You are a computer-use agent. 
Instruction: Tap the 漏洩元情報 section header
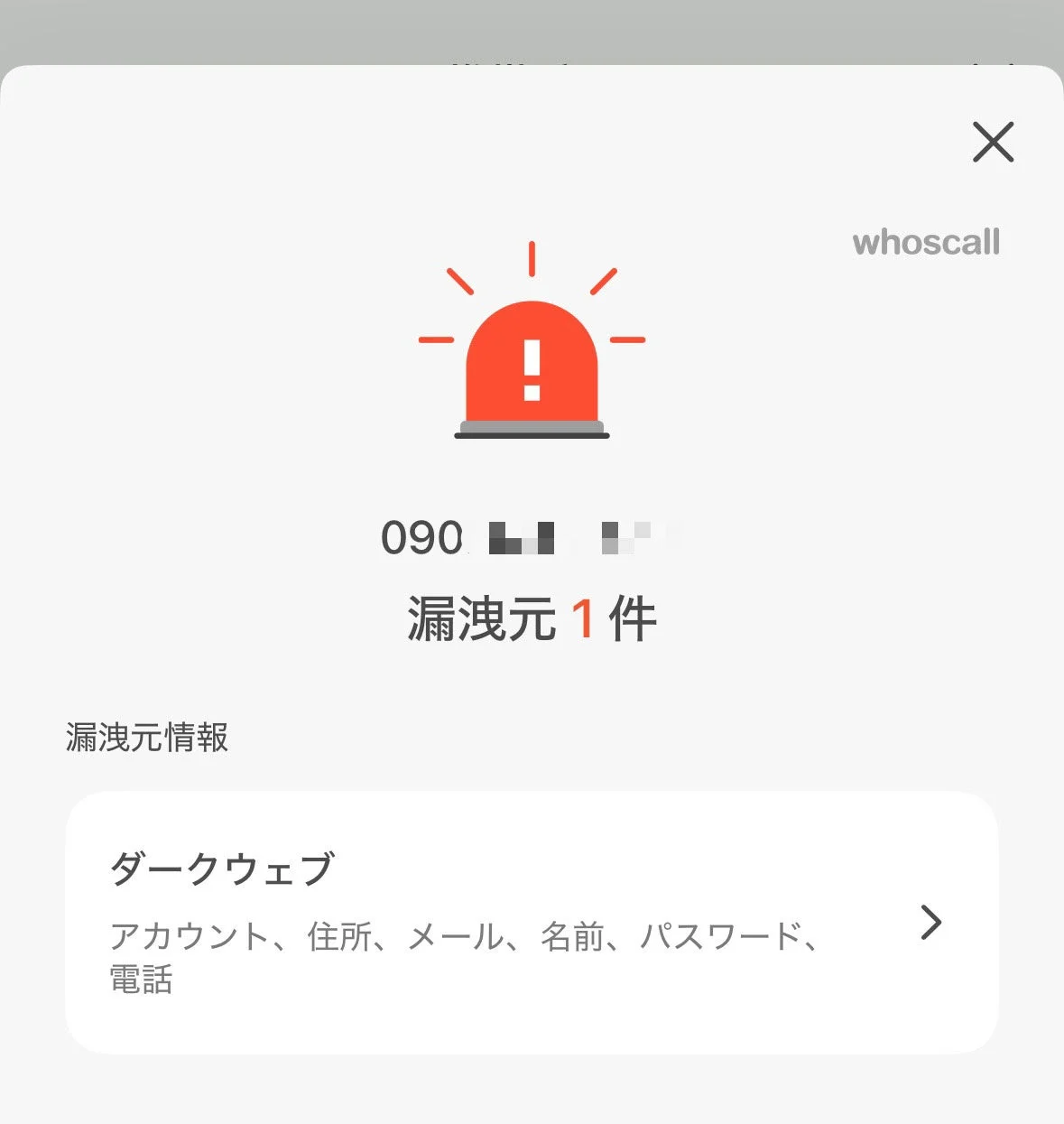point(146,738)
